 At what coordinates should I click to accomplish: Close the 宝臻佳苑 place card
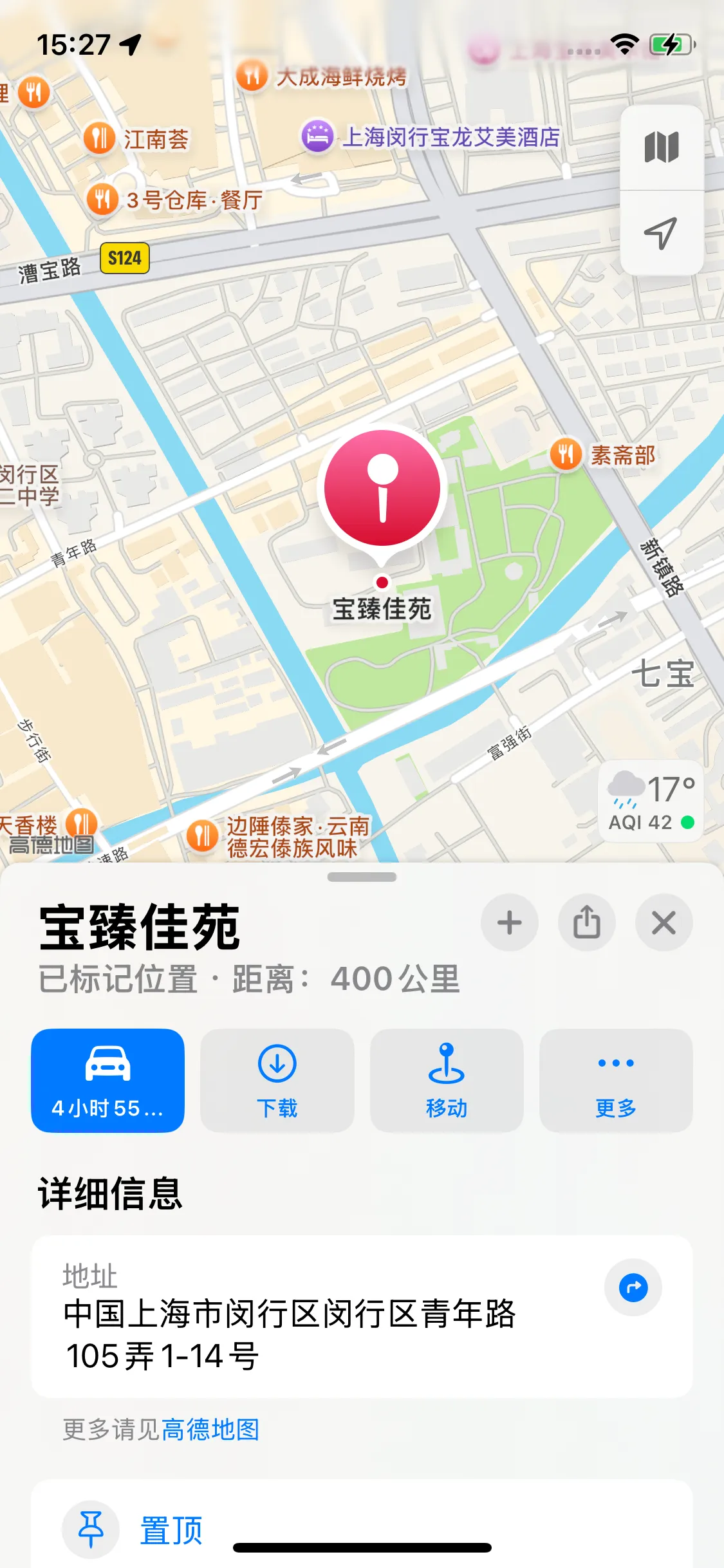pos(664,922)
